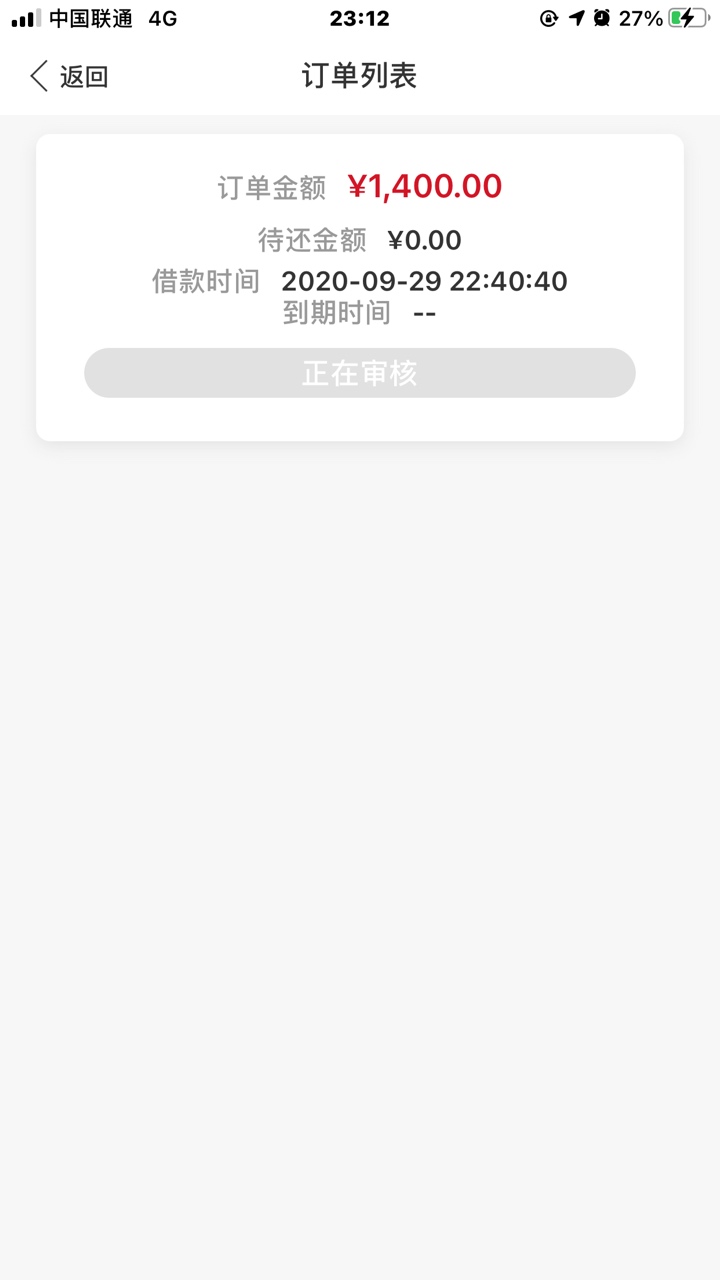Go back using the 返回 button
The image size is (720, 1280).
(x=69, y=76)
